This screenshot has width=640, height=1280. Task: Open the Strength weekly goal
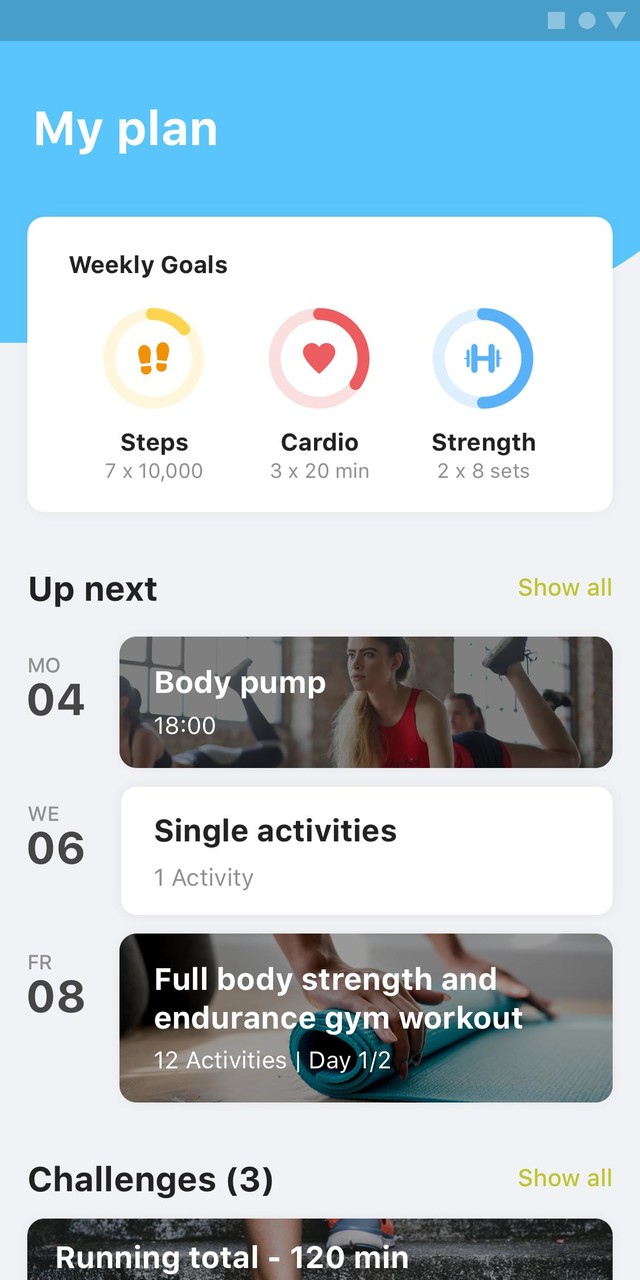click(483, 394)
